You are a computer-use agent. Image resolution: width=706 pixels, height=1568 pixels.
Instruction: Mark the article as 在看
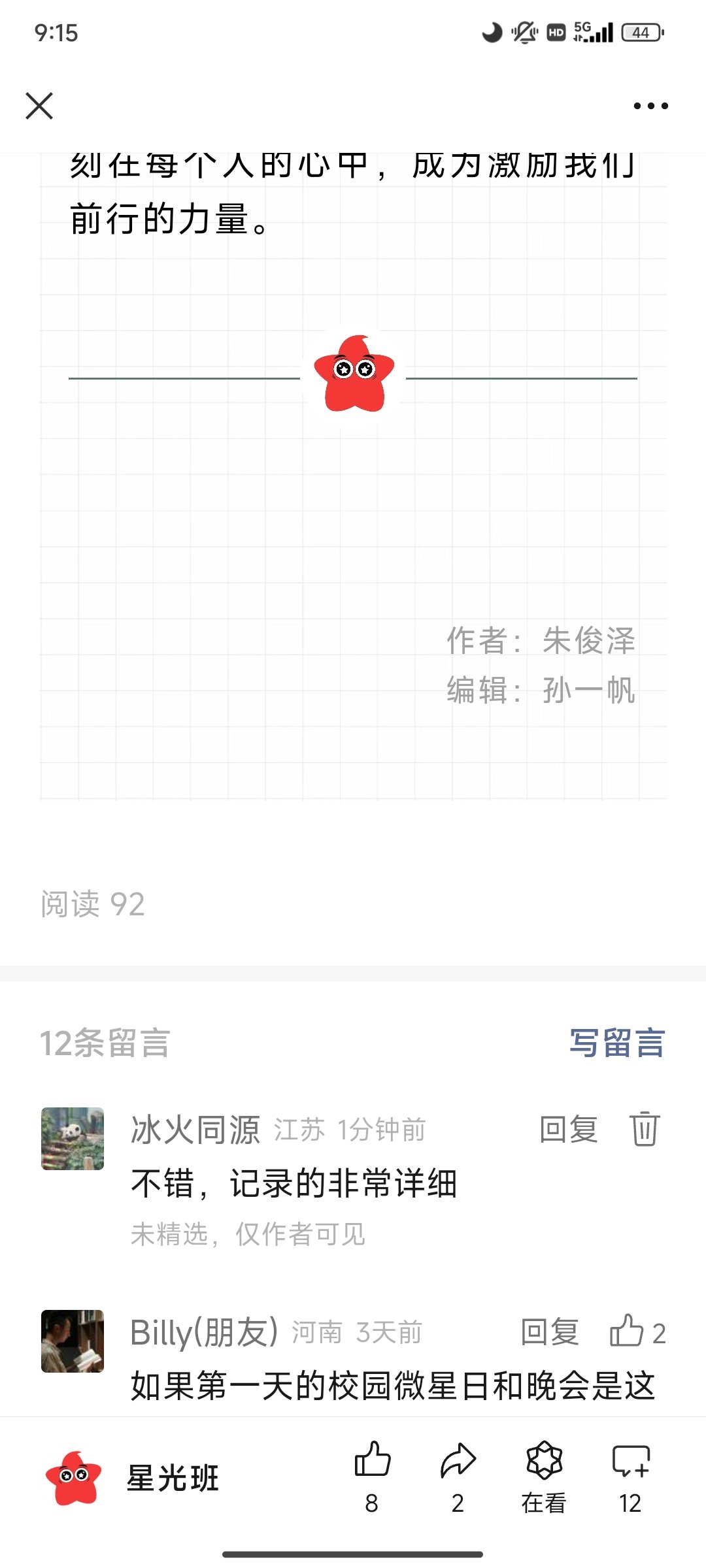(x=544, y=1461)
